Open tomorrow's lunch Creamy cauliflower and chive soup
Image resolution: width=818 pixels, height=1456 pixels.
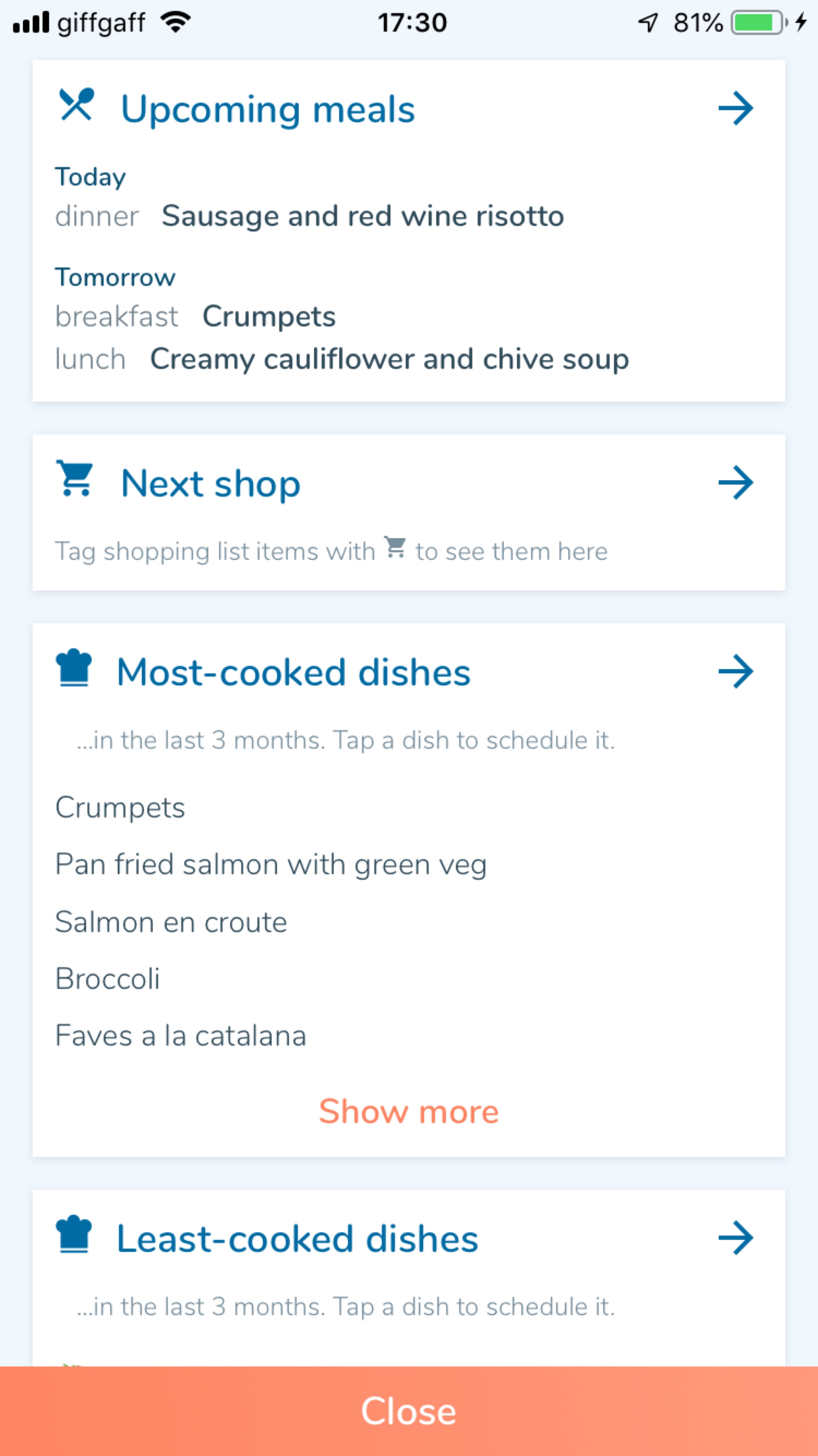tap(390, 359)
